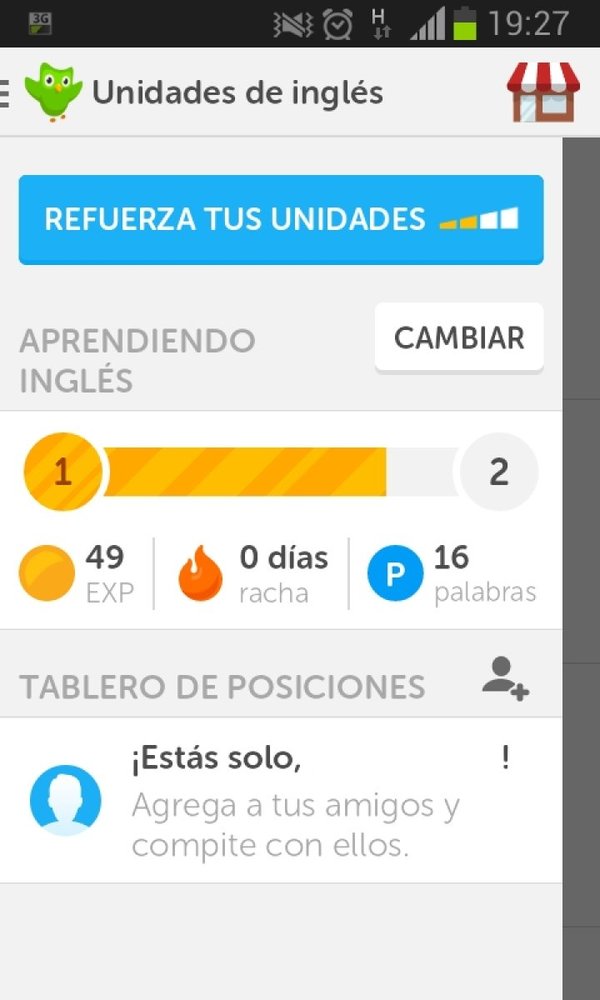Open the Estás solo leaderboard row
The image size is (600, 1000).
281,800
